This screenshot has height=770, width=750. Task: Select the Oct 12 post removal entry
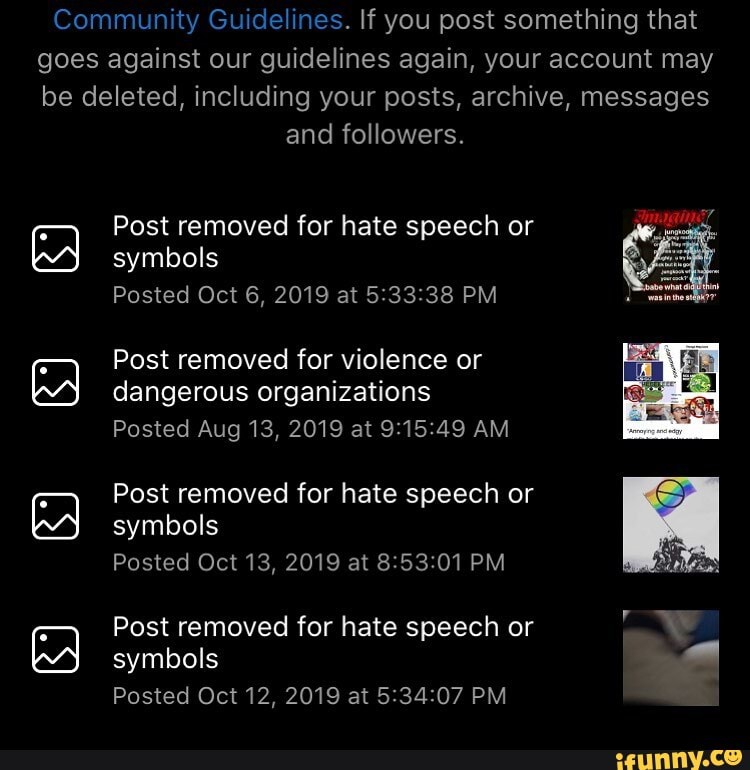click(322, 642)
